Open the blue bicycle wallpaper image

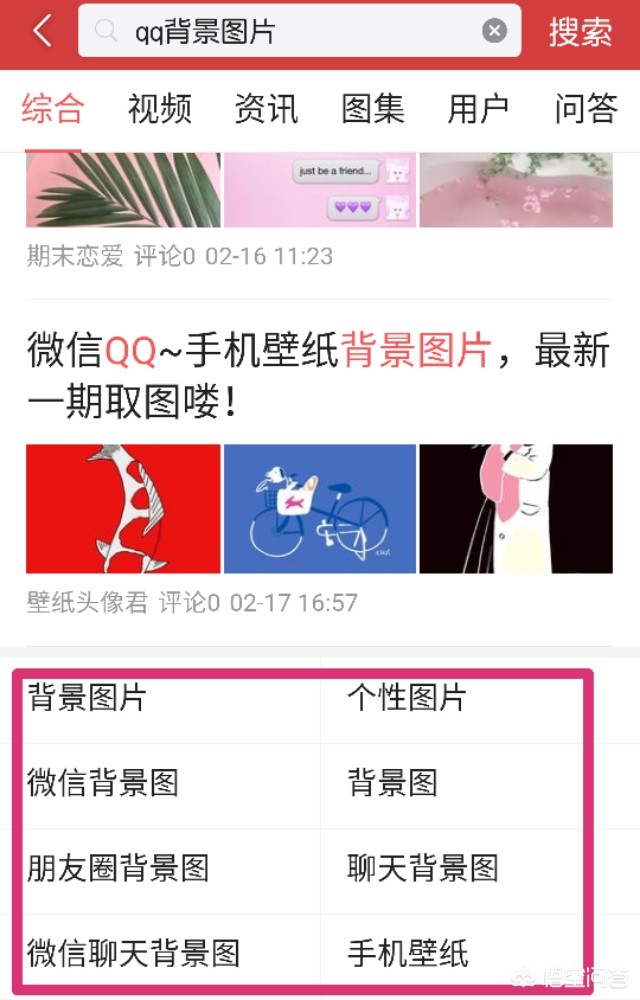(319, 508)
